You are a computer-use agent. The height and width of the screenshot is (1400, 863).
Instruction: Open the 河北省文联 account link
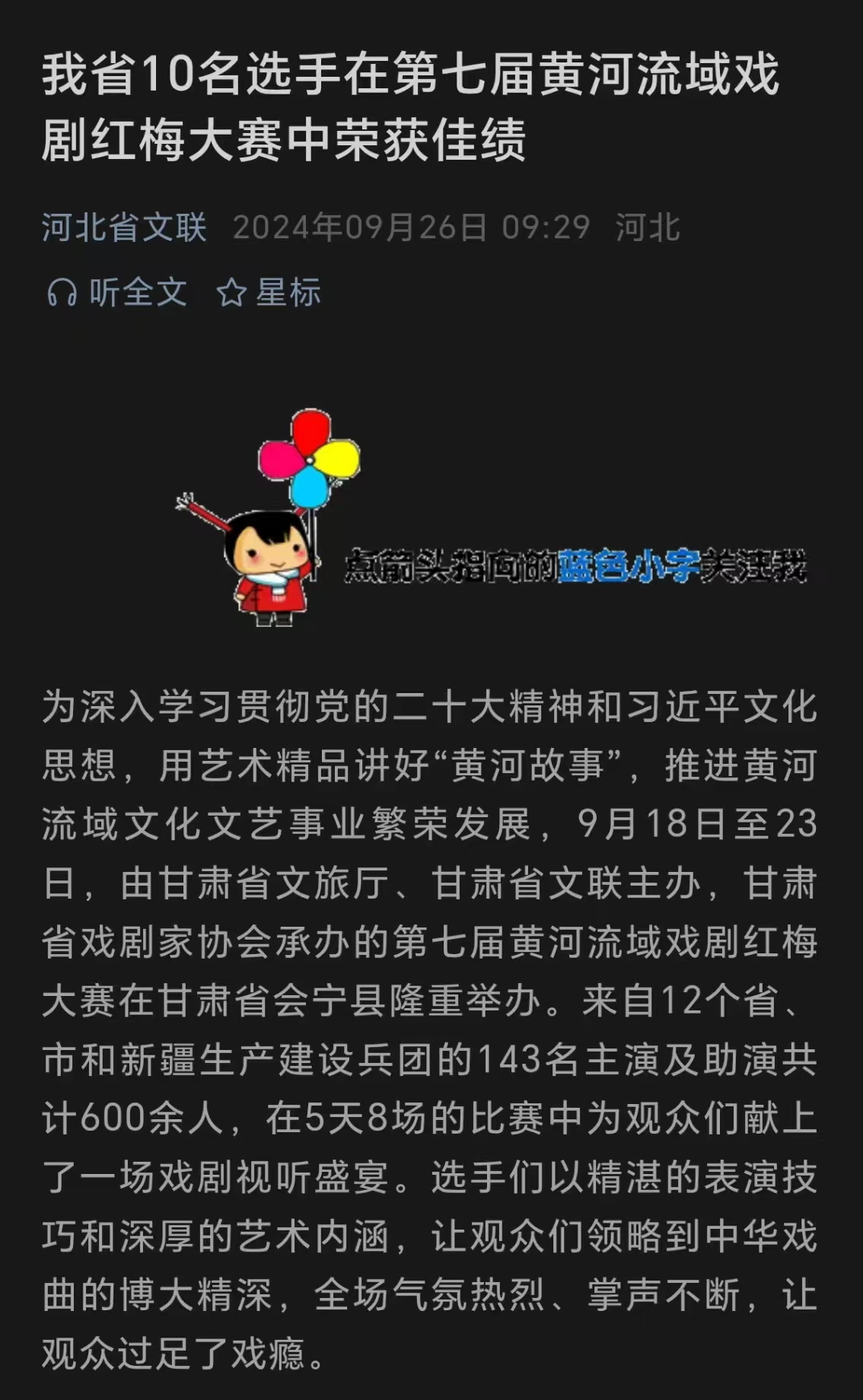[x=124, y=228]
